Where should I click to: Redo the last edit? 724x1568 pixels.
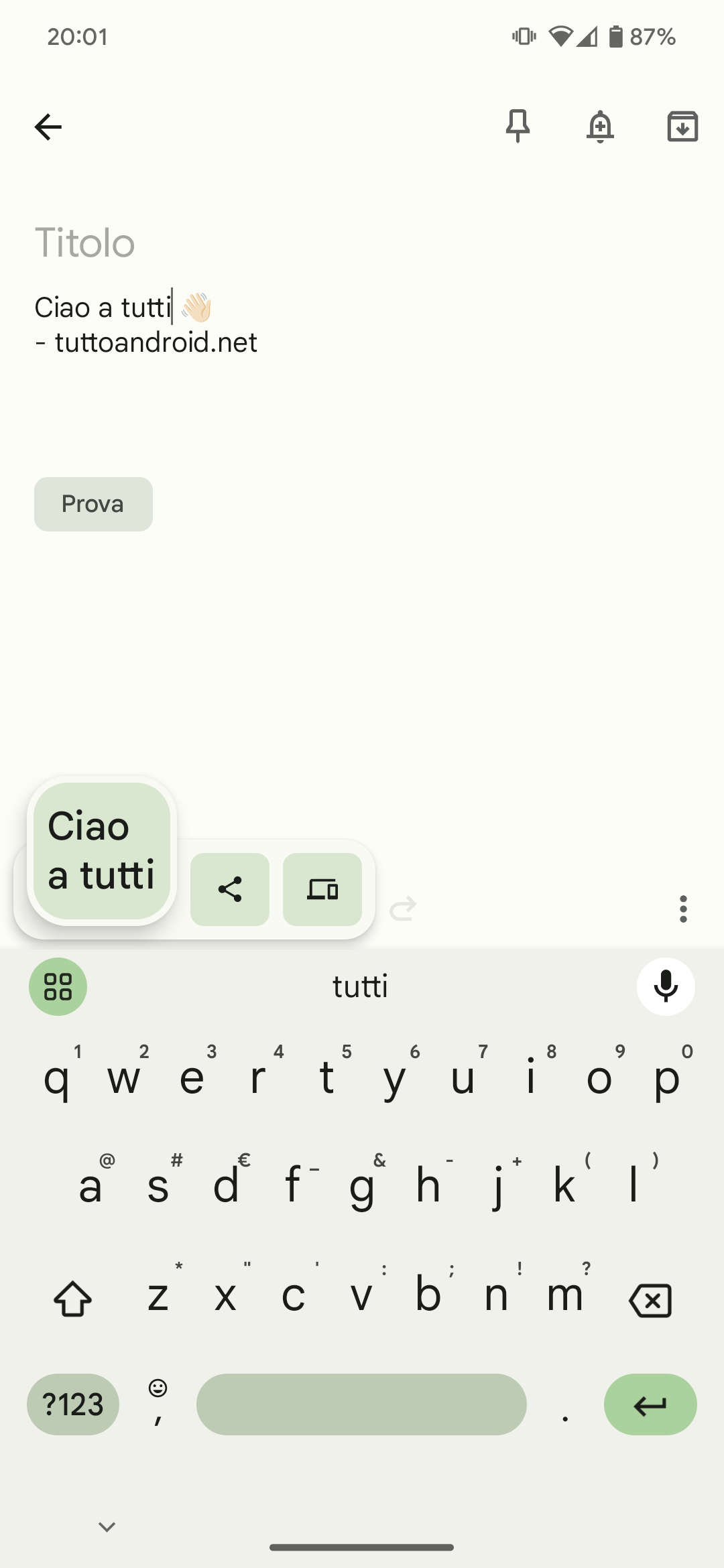(403, 909)
